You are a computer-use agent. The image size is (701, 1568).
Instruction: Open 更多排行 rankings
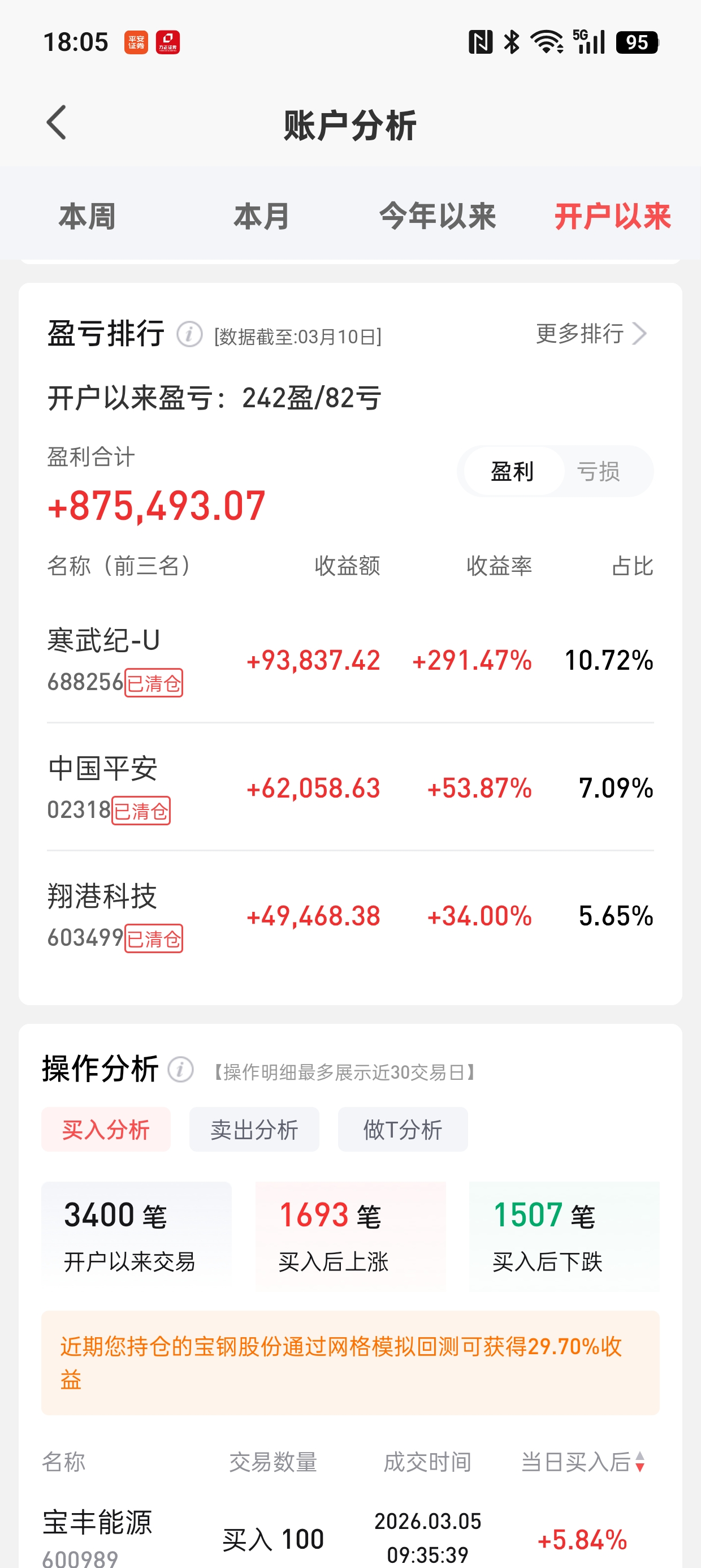click(590, 334)
